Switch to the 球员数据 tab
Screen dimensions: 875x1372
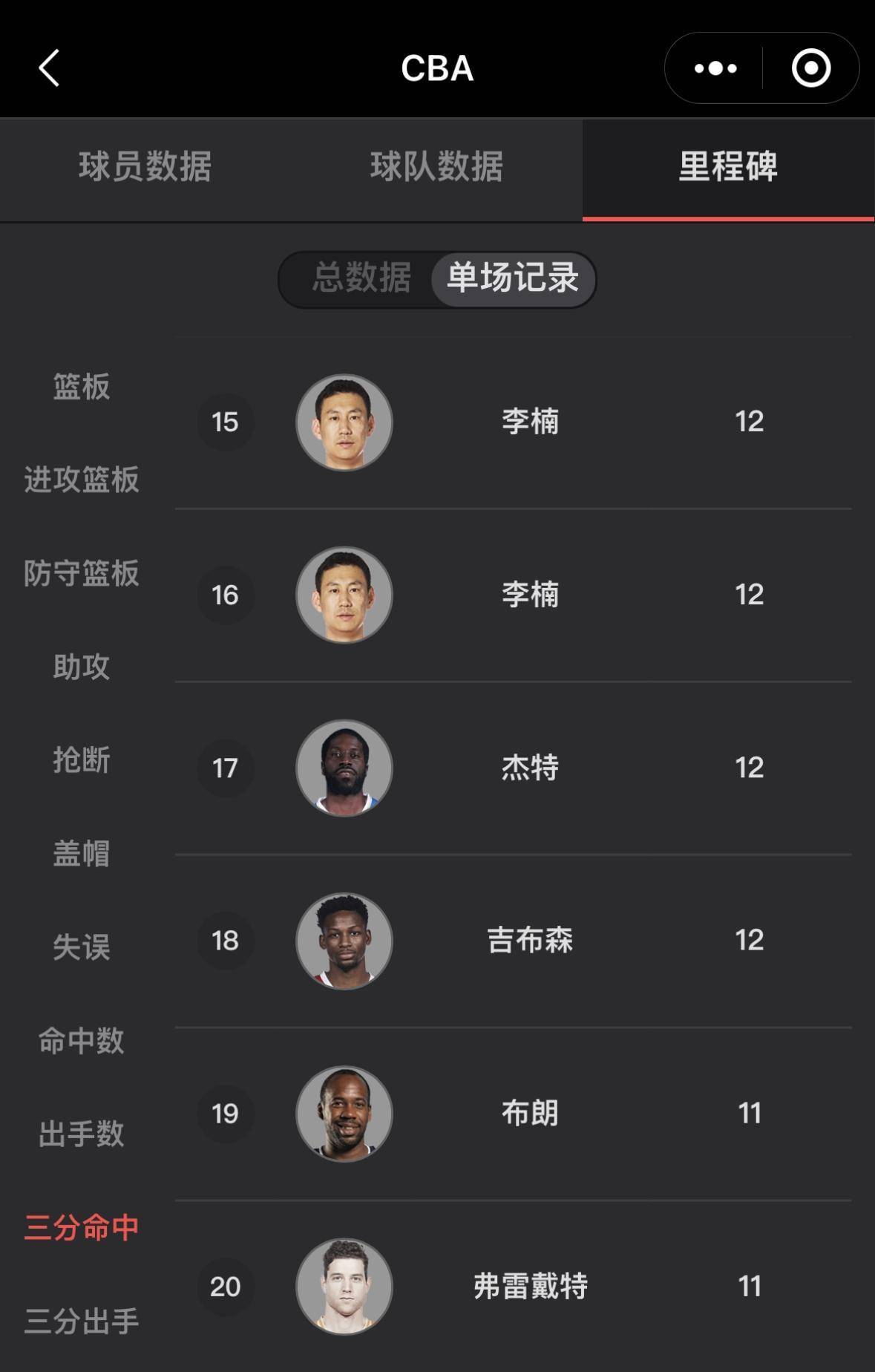tap(145, 166)
